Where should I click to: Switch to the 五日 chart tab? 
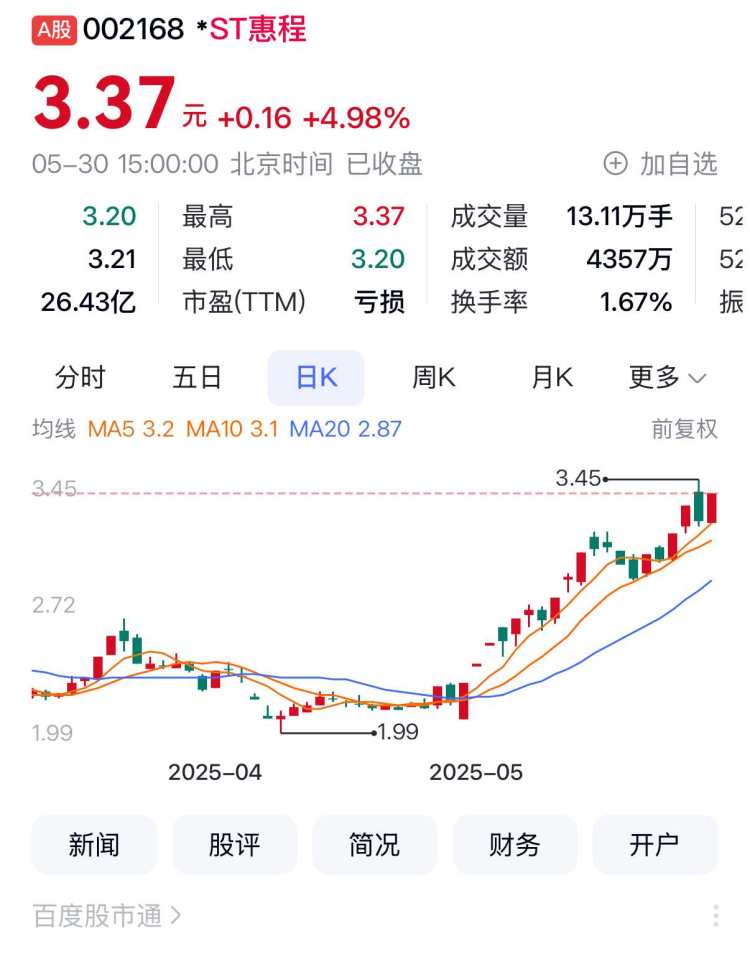[x=197, y=378]
